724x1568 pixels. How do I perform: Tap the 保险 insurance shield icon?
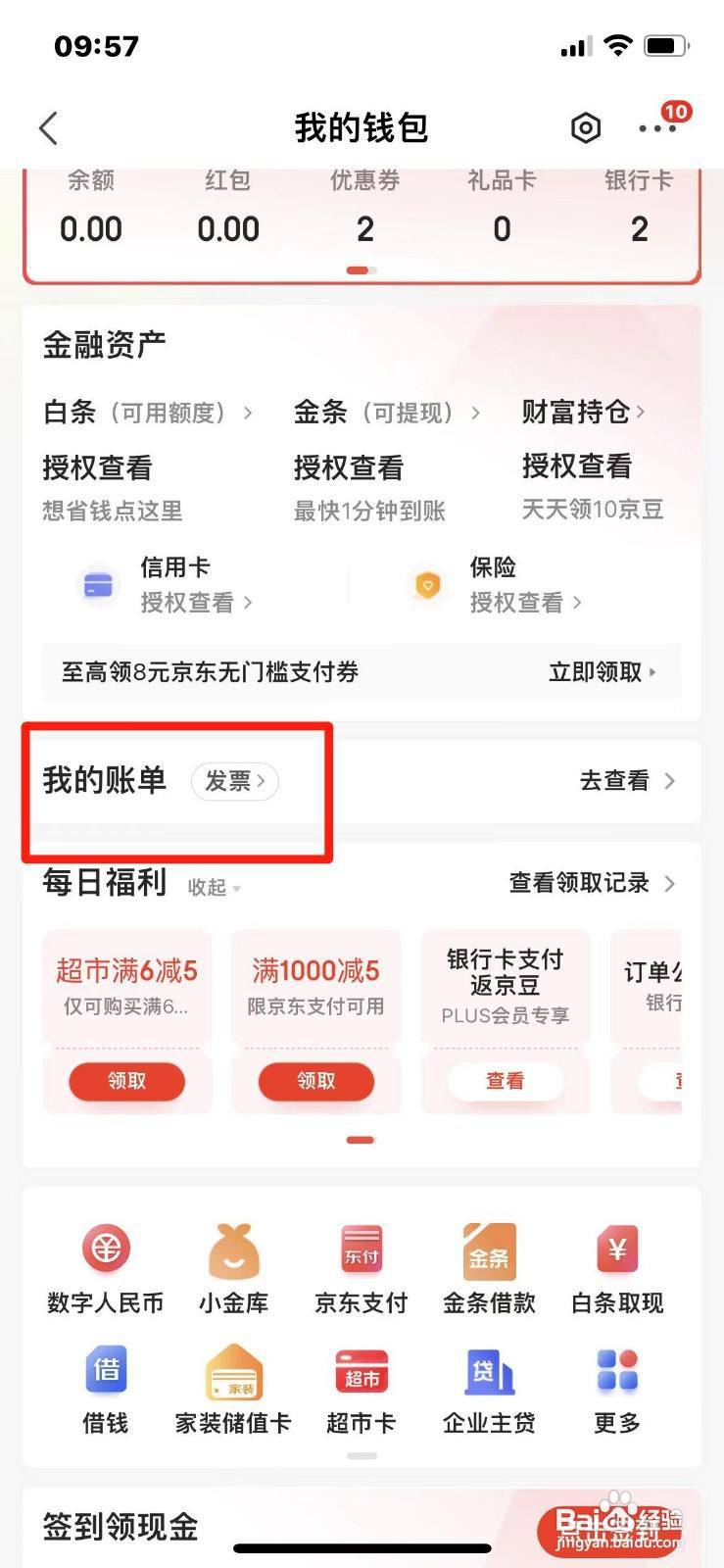tap(427, 584)
